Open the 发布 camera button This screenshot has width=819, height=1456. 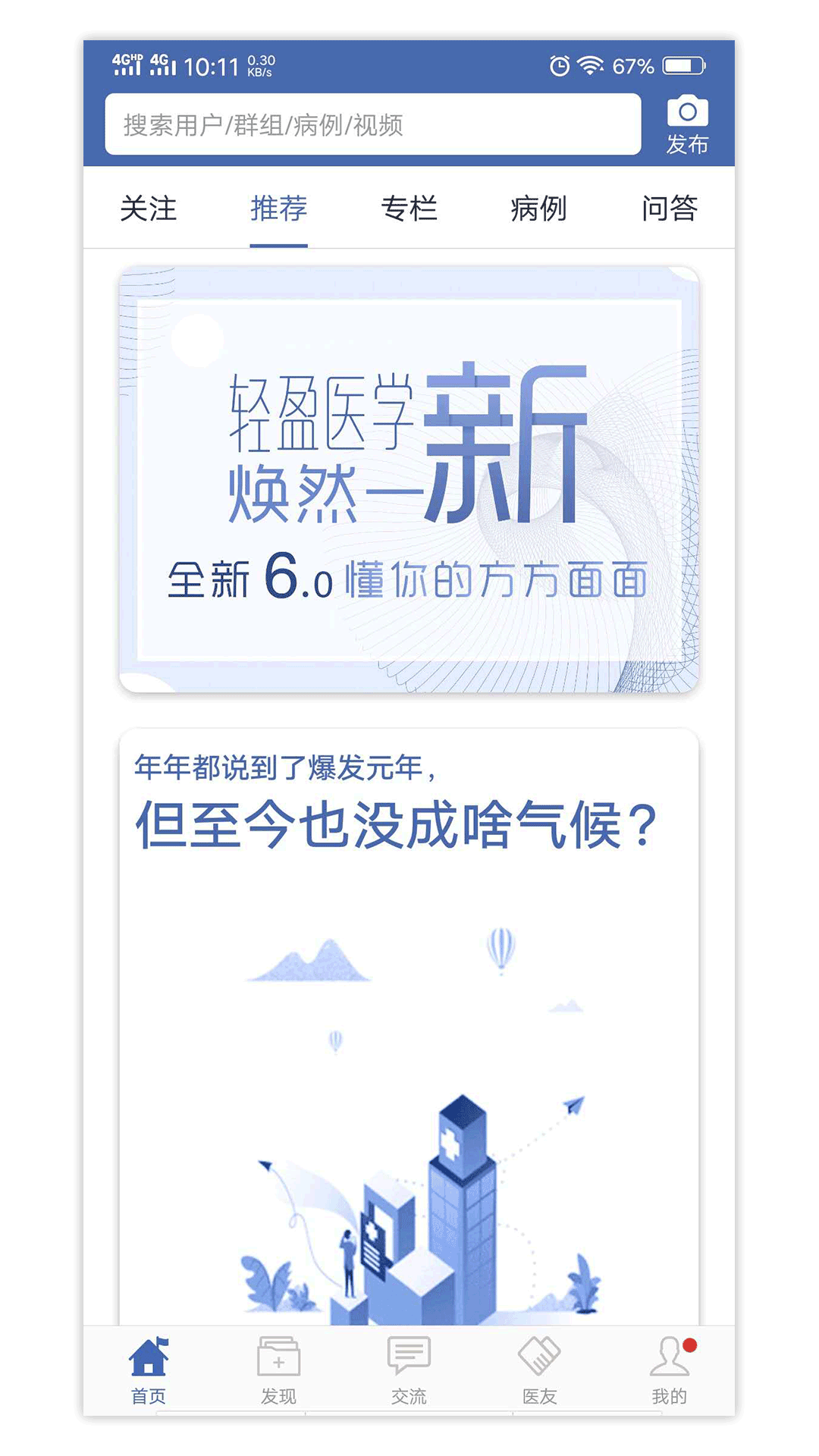[687, 126]
